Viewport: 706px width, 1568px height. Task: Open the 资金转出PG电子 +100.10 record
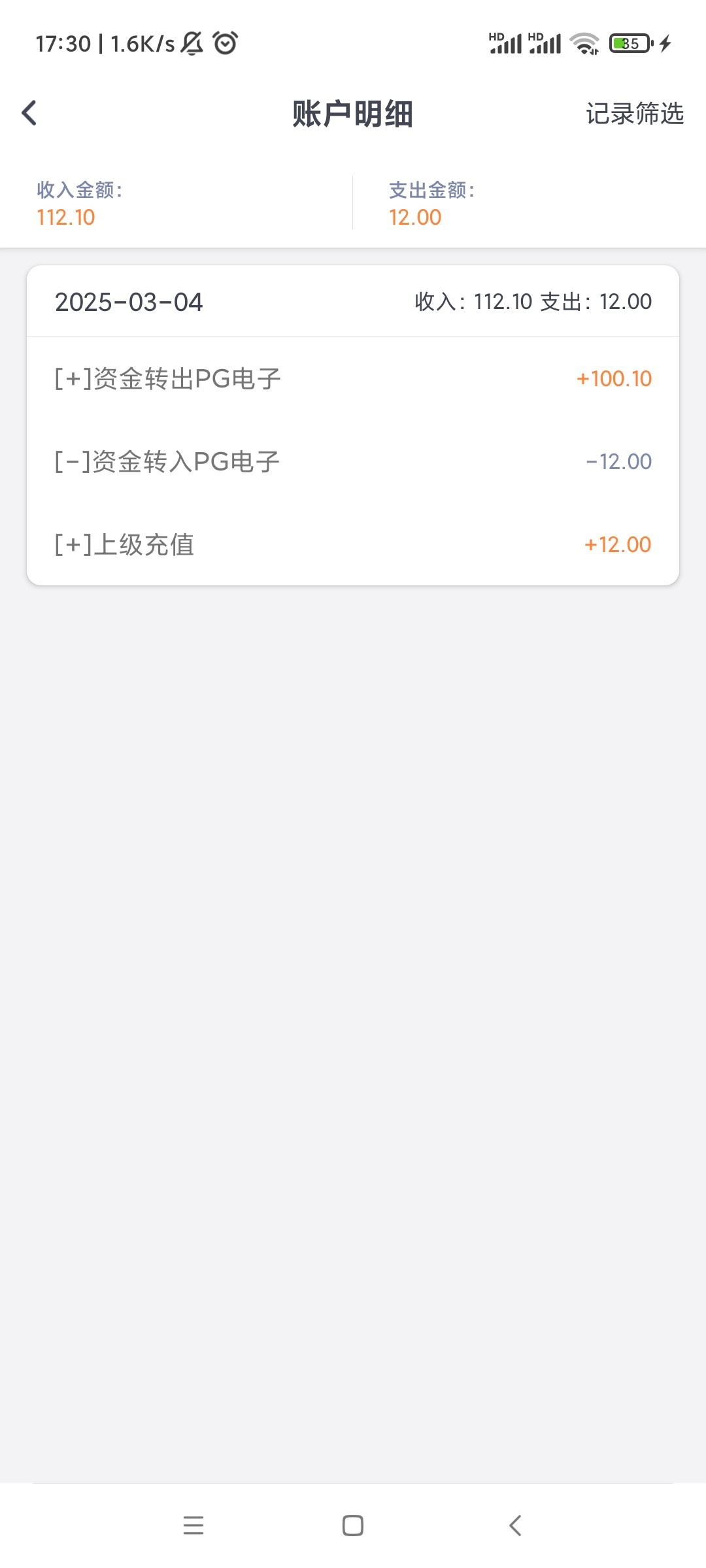(353, 379)
